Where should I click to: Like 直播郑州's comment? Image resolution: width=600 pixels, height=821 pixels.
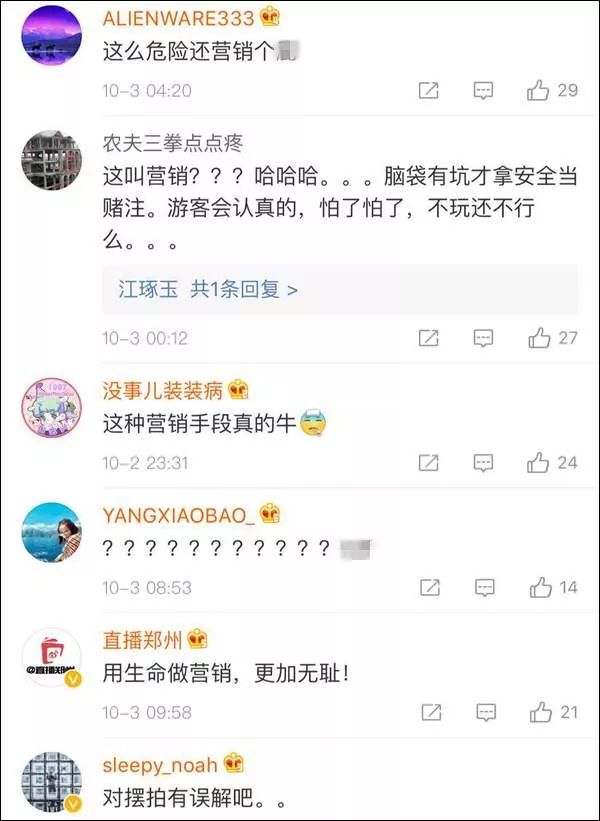[541, 712]
